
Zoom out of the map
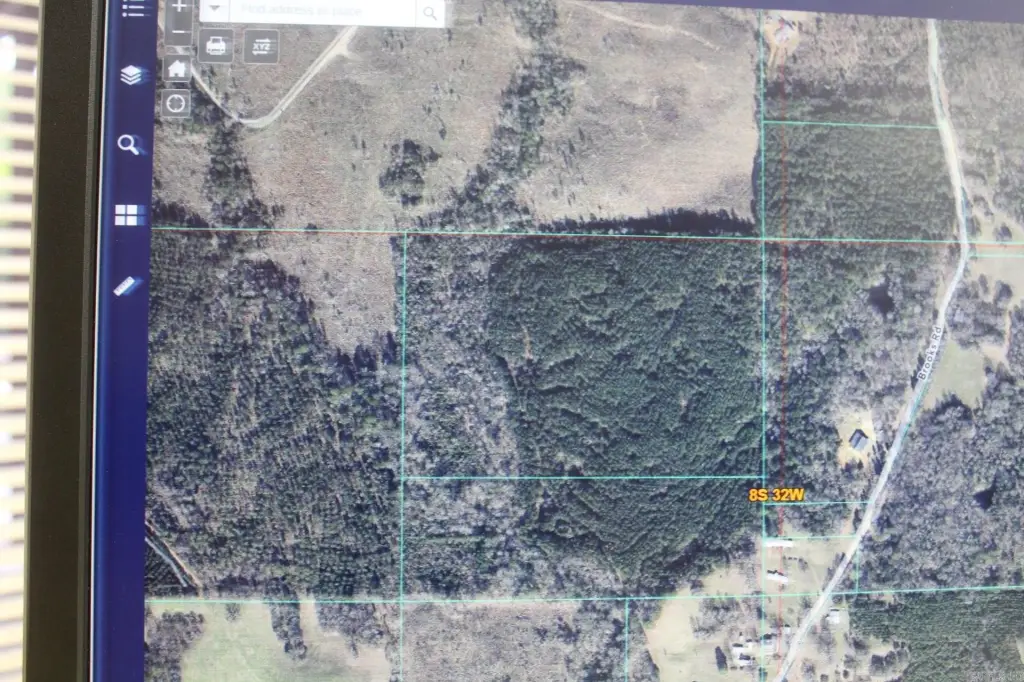pos(178,33)
